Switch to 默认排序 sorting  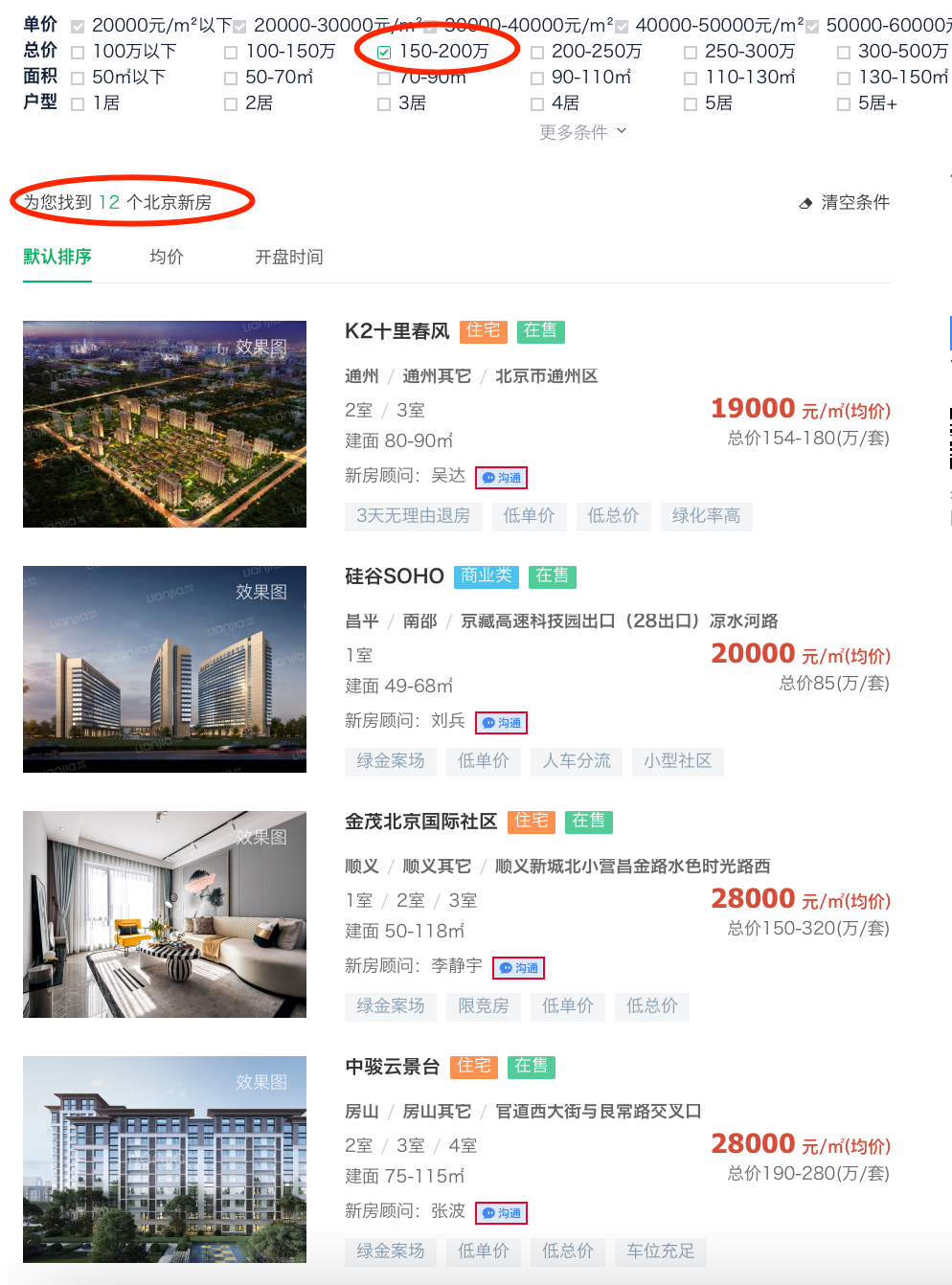(x=57, y=257)
